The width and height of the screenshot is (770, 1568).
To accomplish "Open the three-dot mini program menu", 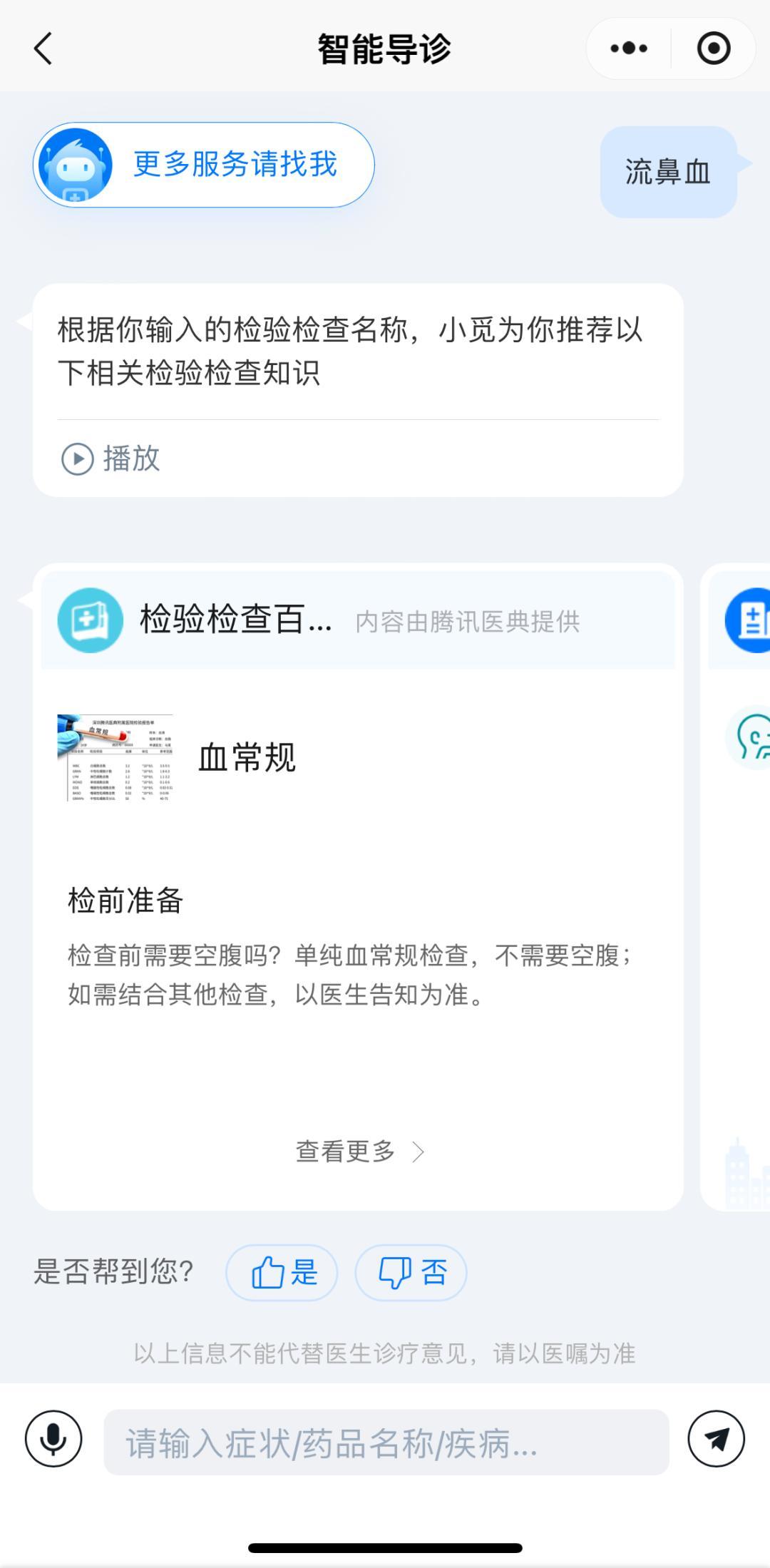I will [629, 48].
